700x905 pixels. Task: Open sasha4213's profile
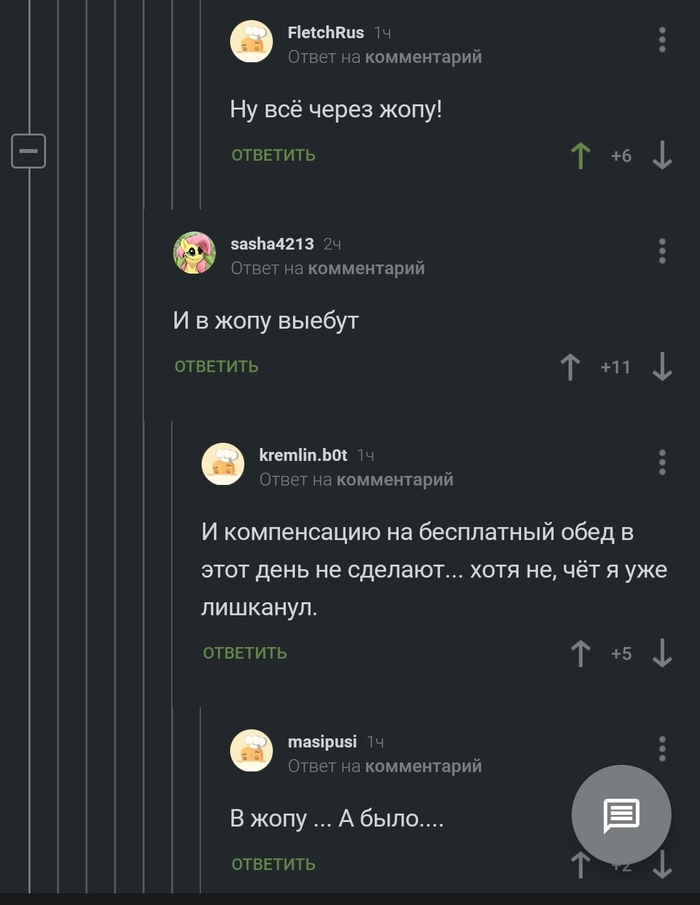click(272, 244)
